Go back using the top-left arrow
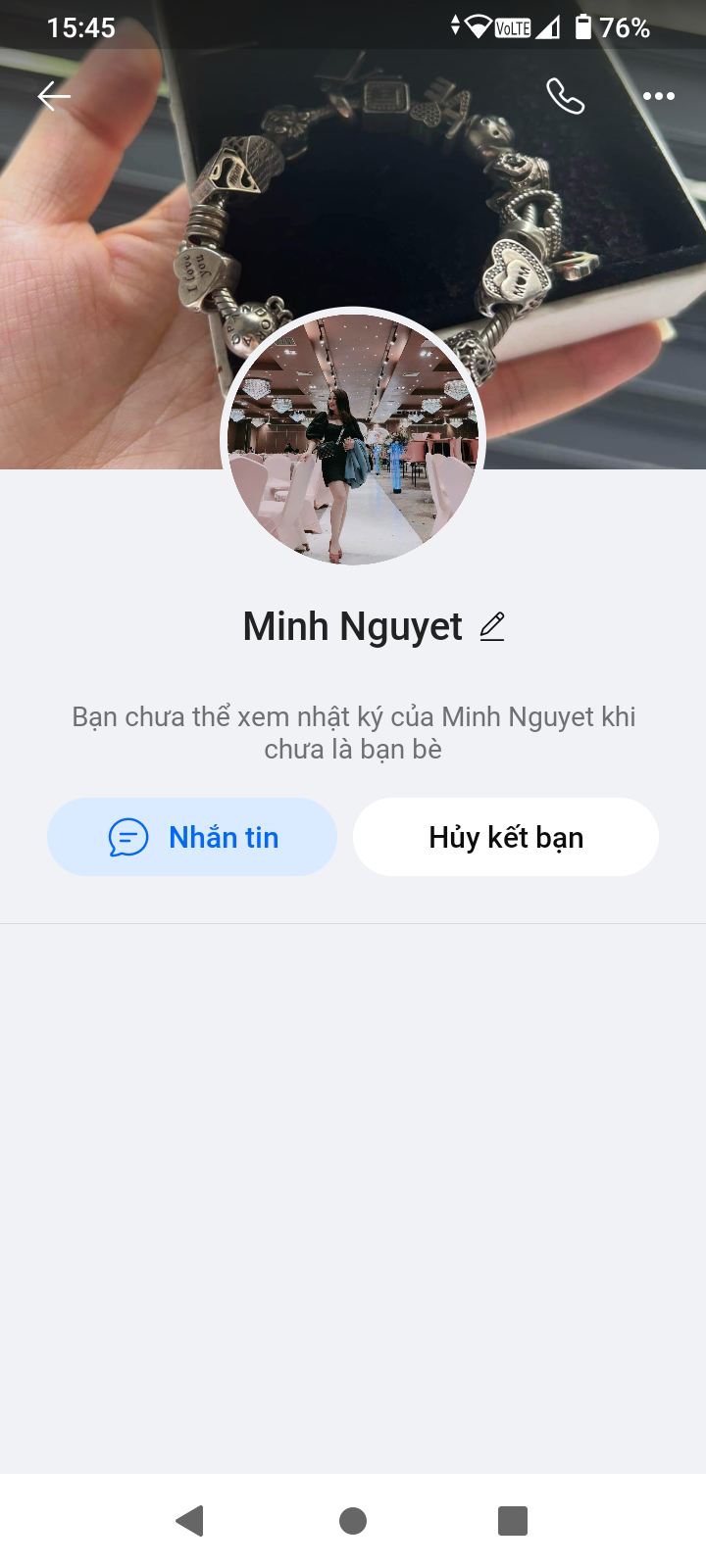The height and width of the screenshot is (1568, 706). (54, 96)
